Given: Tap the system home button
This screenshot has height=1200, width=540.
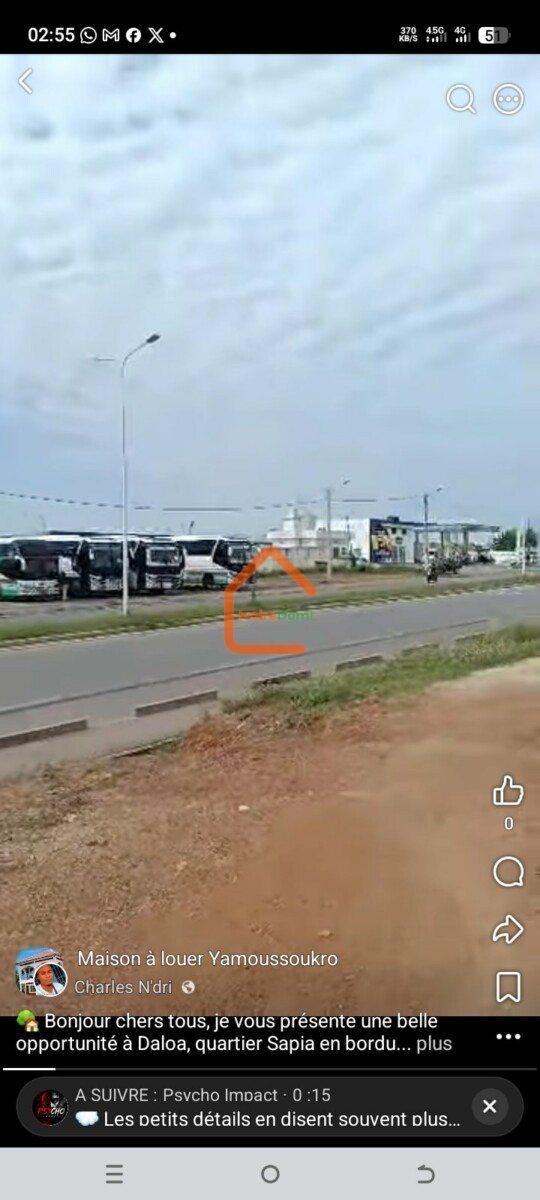Looking at the screenshot, I should pos(270,1174).
